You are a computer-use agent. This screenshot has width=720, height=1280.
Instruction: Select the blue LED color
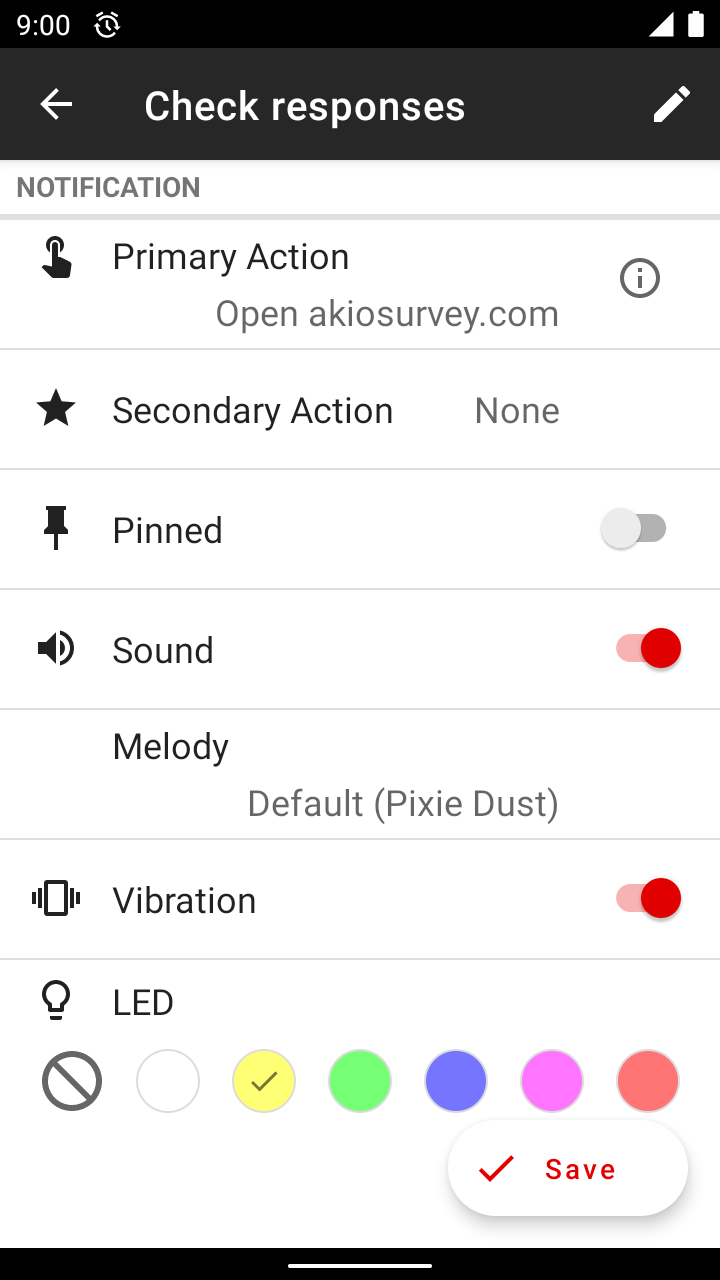point(456,1081)
